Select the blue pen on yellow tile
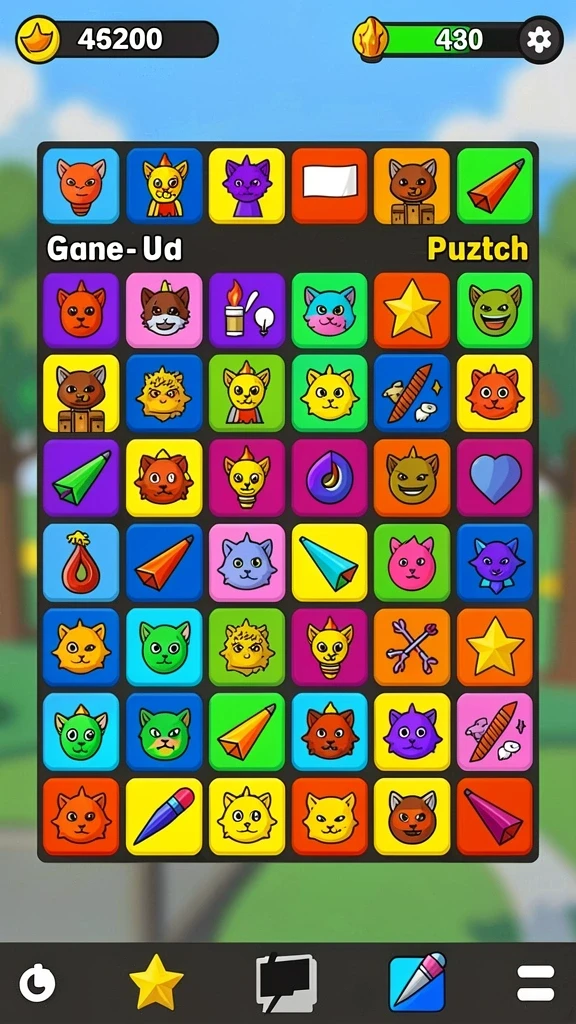 (164, 816)
